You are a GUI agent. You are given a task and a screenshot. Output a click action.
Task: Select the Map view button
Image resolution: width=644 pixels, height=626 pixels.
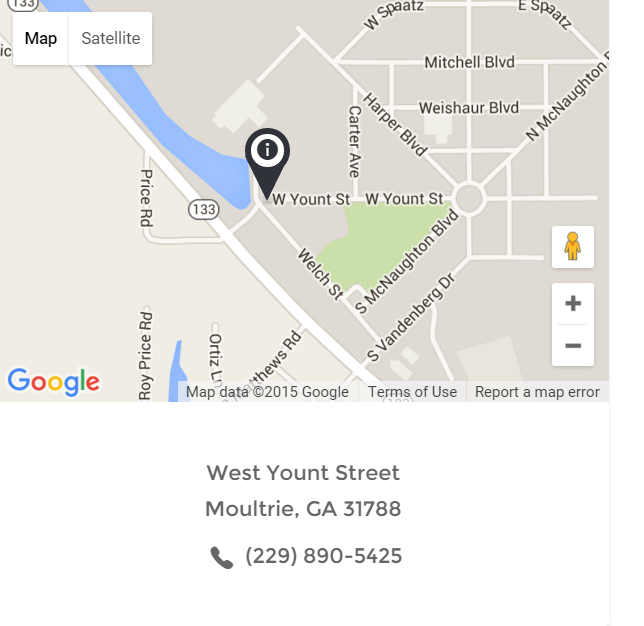pos(41,39)
